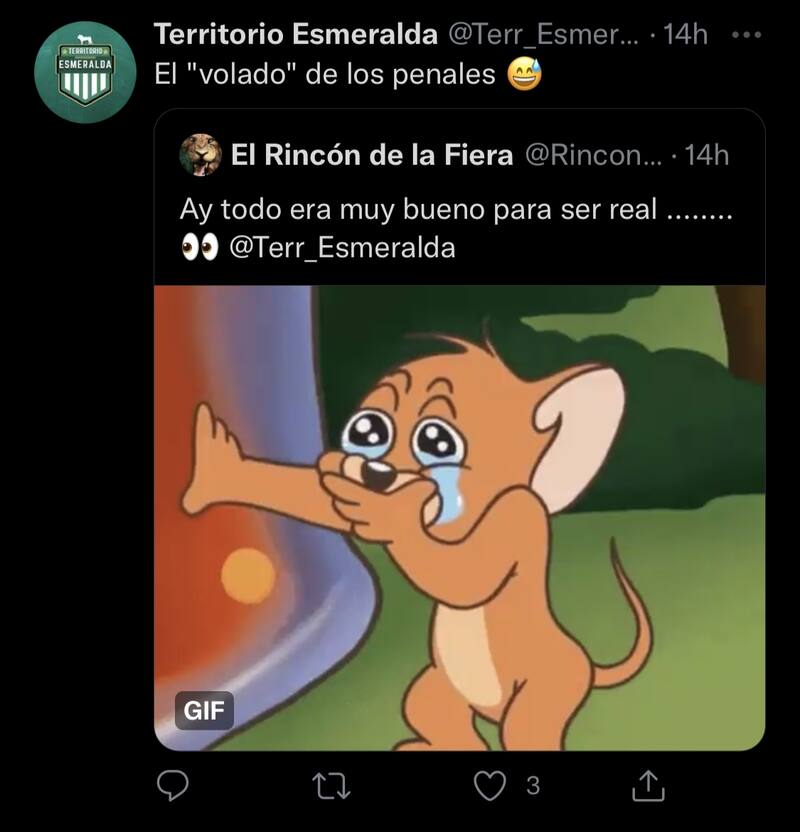
Task: Play the crying mouse GIF
Action: point(459,517)
